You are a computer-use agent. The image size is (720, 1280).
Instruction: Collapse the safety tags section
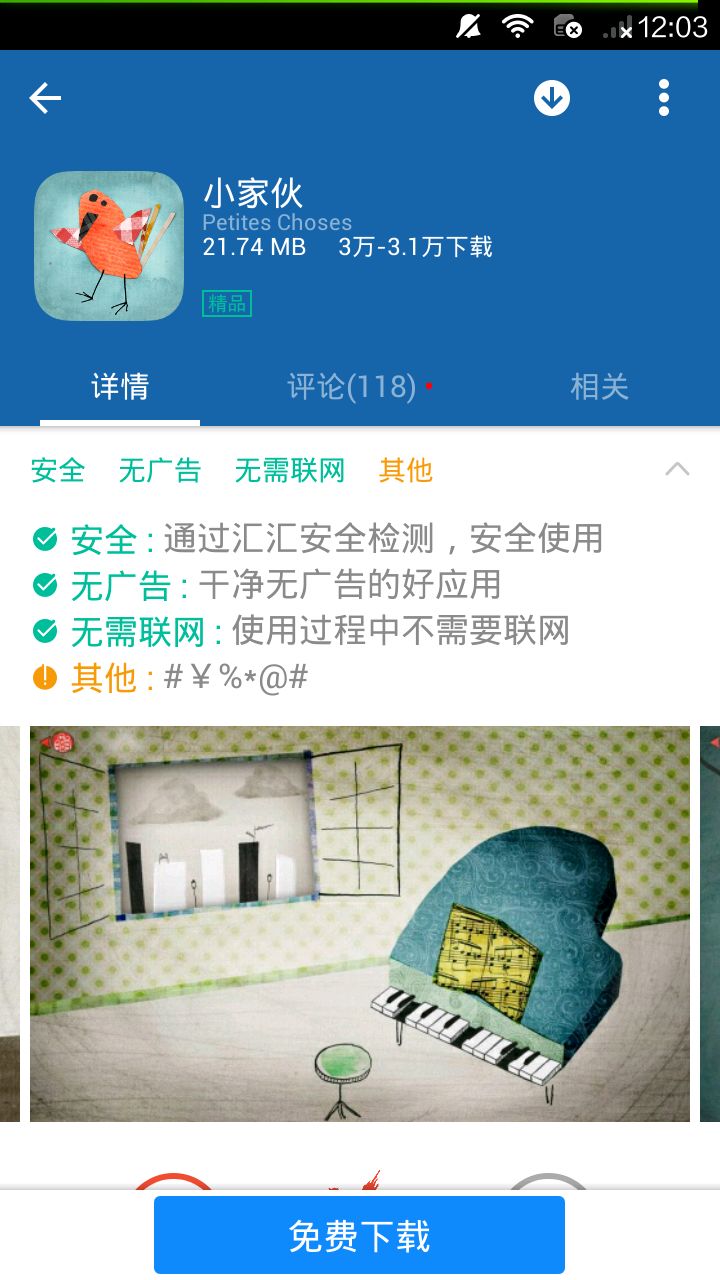pyautogui.click(x=677, y=469)
